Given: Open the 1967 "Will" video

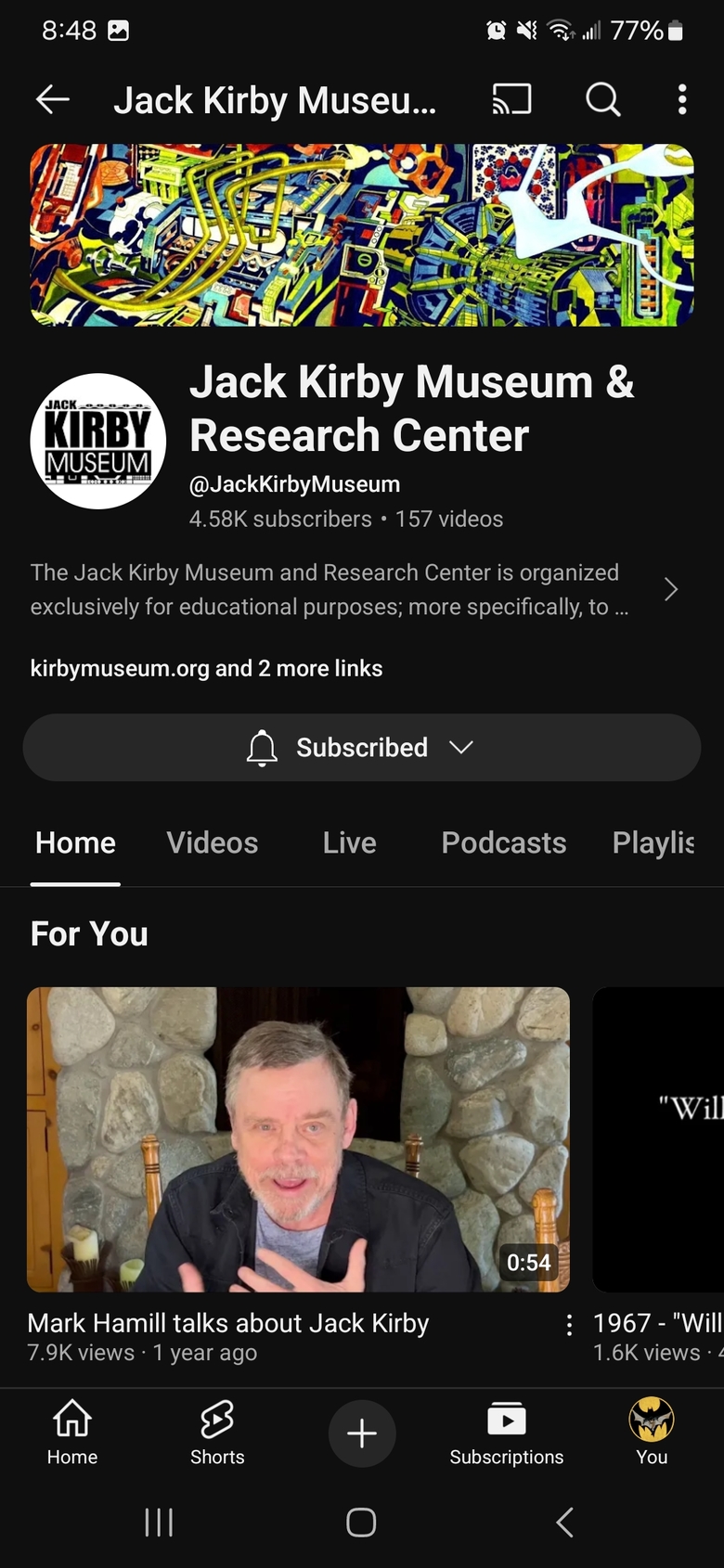Looking at the screenshot, I should (658, 1139).
